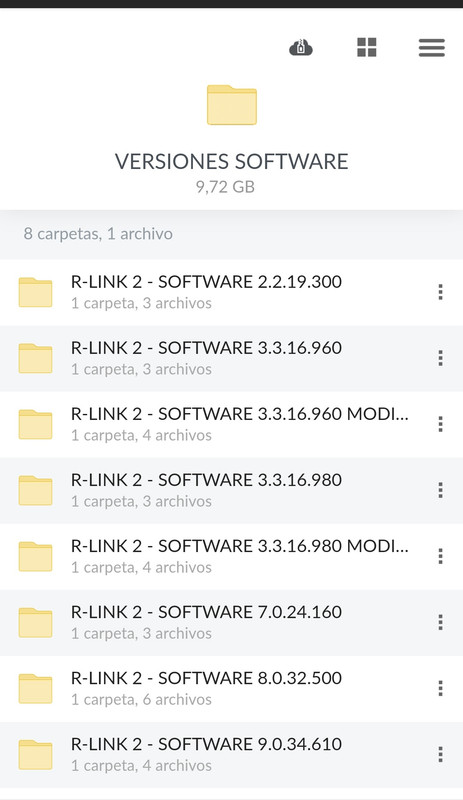Open the SOFTWARE 2.2.19.300 folder

(231, 292)
